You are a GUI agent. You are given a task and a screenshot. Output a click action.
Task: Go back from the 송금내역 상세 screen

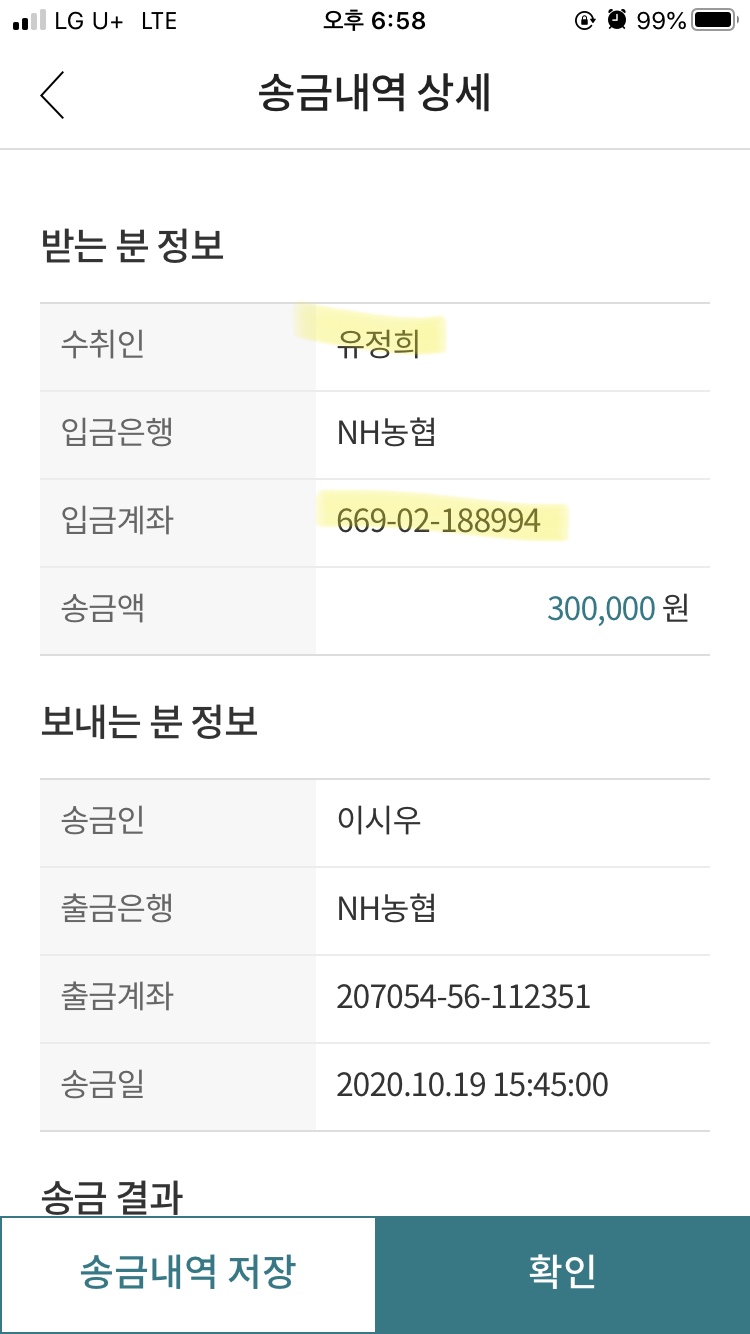(x=52, y=95)
